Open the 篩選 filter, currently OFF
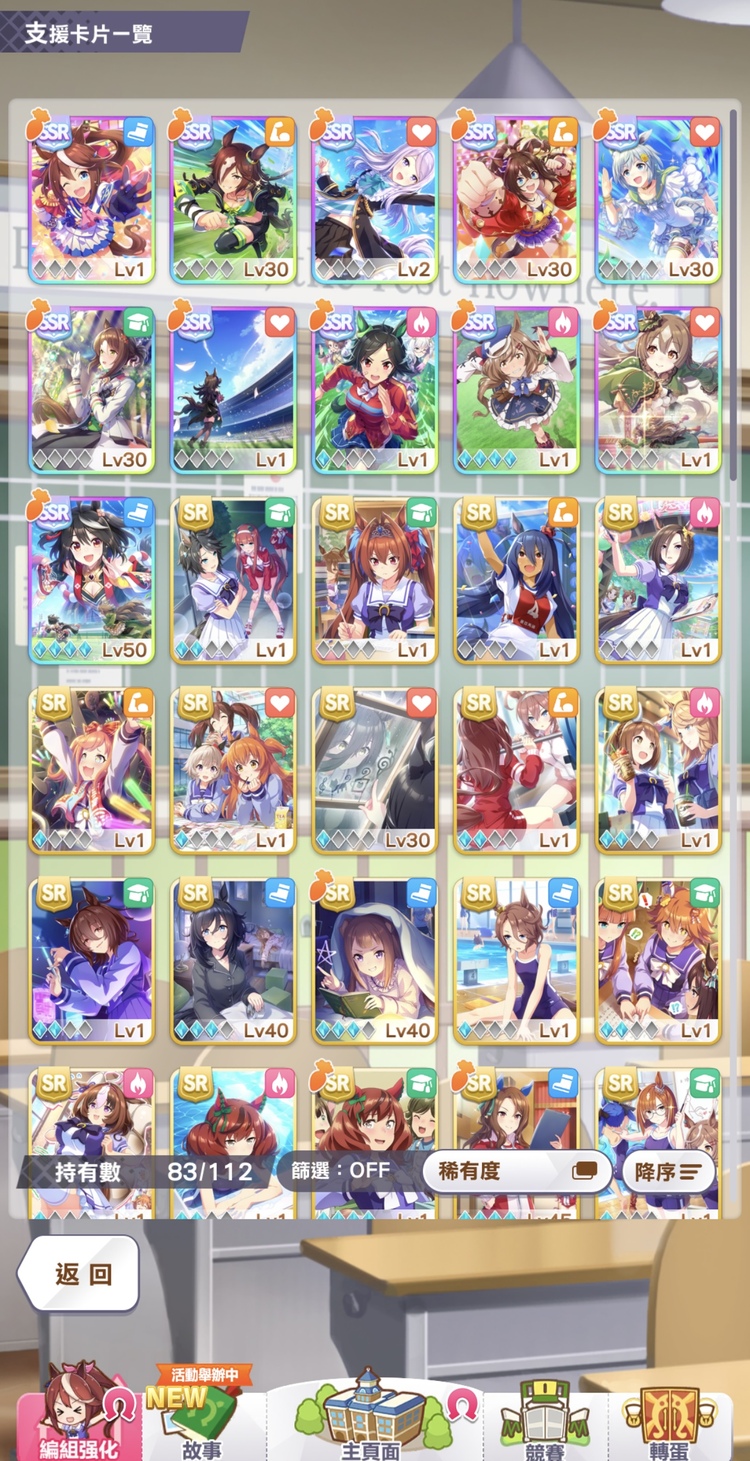Image resolution: width=750 pixels, height=1461 pixels. [342, 1171]
